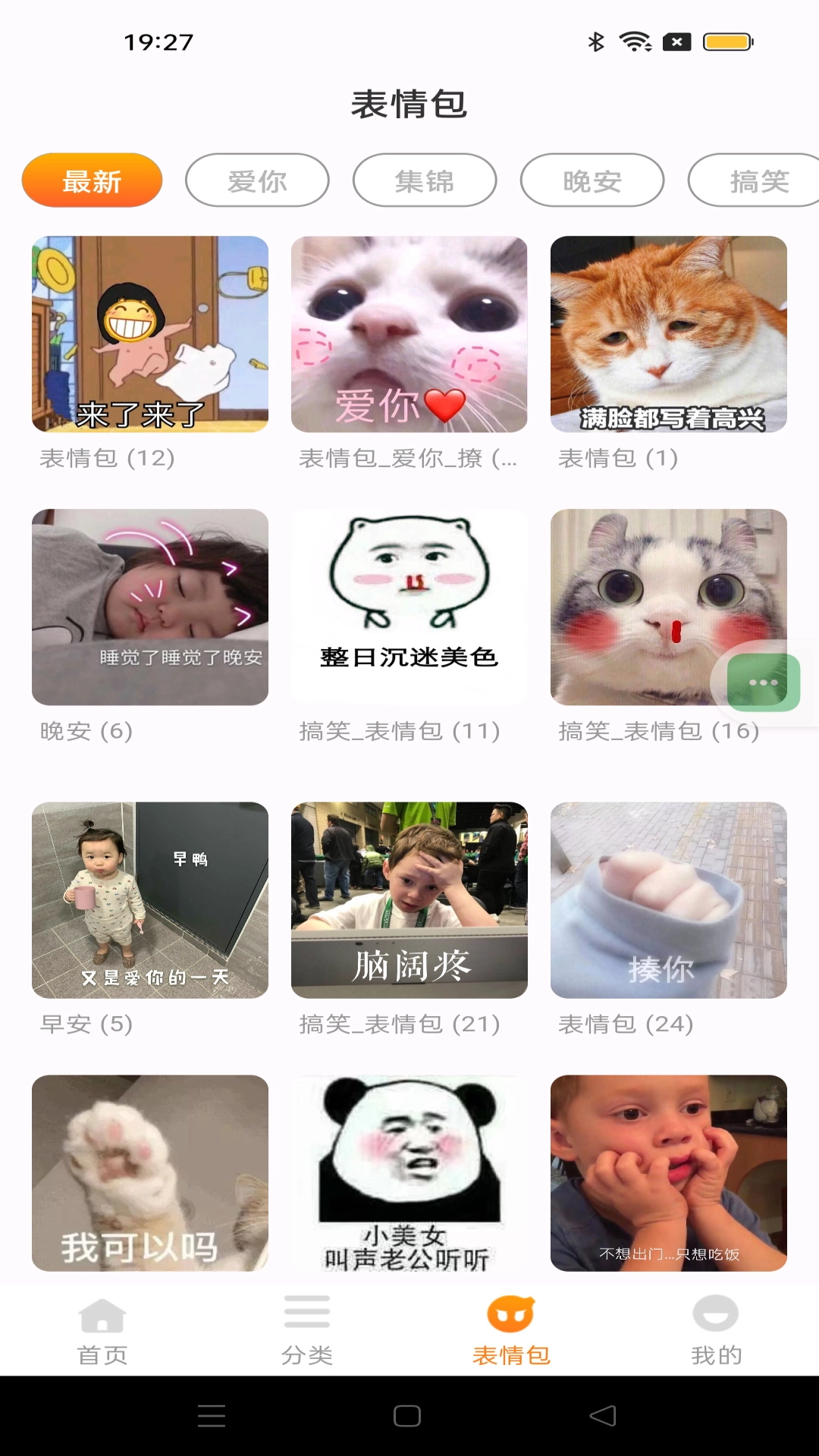Go to the 首页 tab

(102, 1329)
